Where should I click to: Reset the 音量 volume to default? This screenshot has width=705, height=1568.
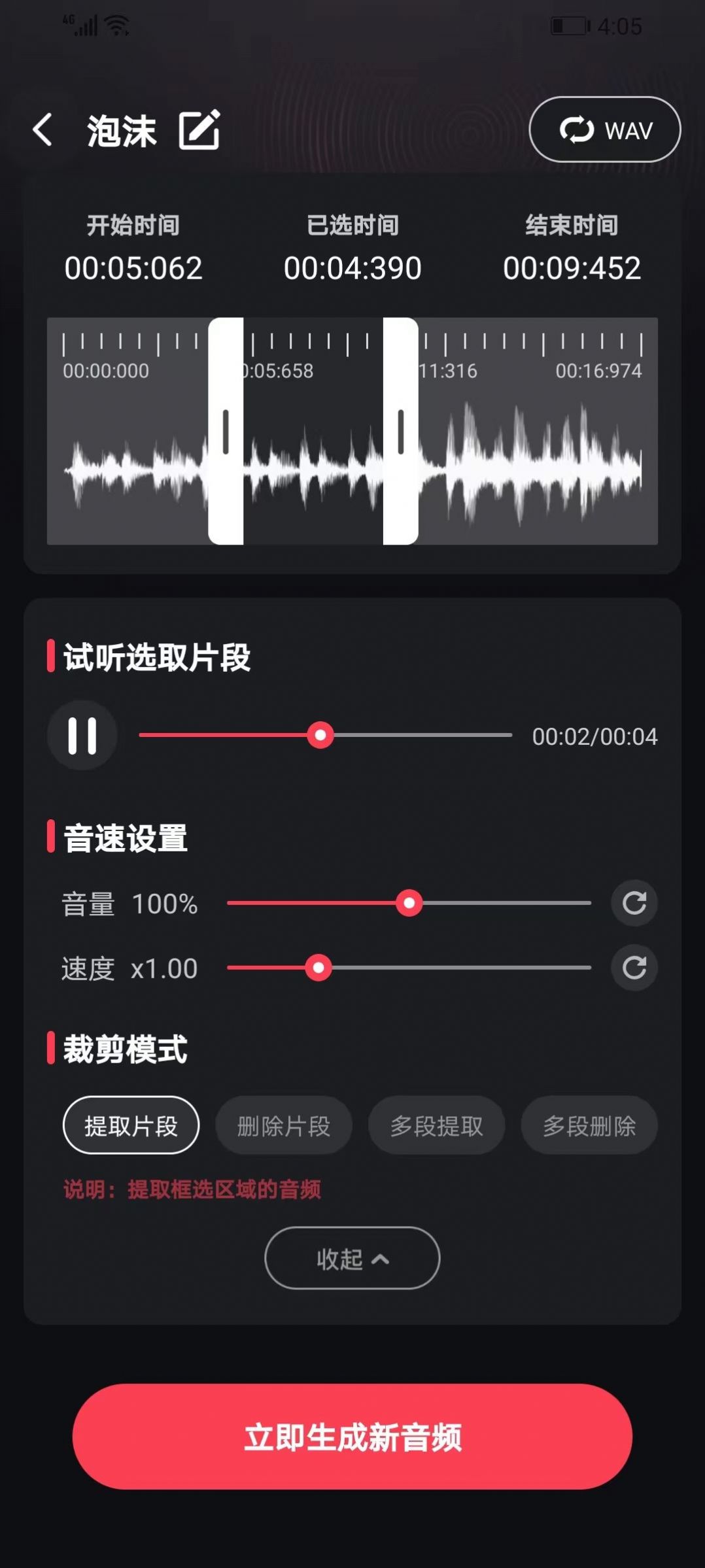click(x=634, y=903)
